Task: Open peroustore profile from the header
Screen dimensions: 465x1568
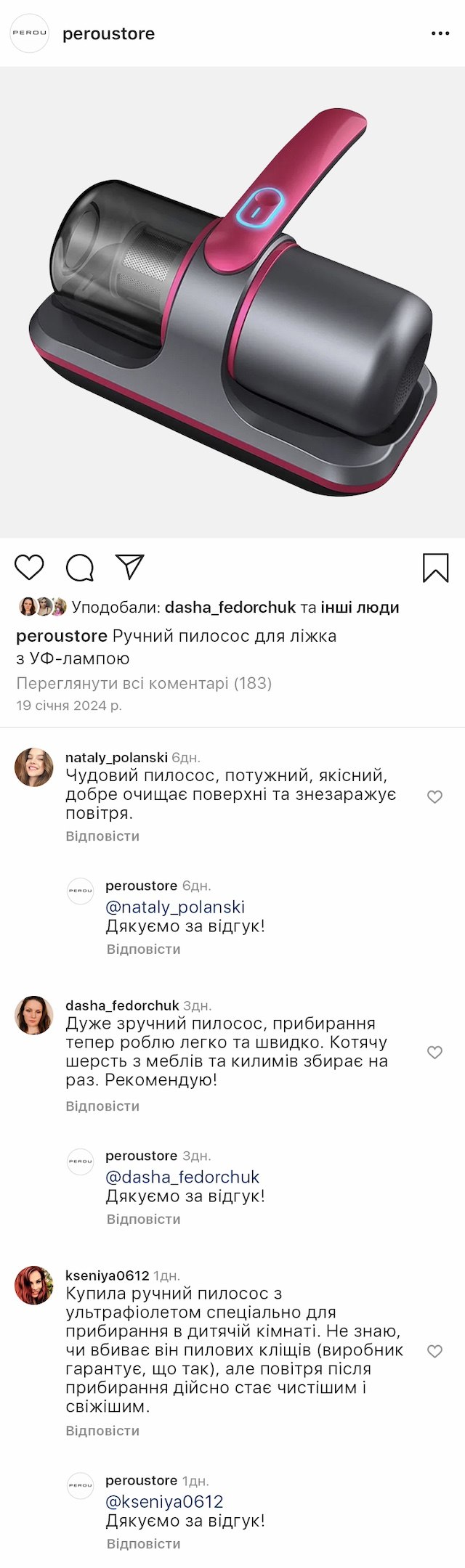Action: pyautogui.click(x=108, y=33)
